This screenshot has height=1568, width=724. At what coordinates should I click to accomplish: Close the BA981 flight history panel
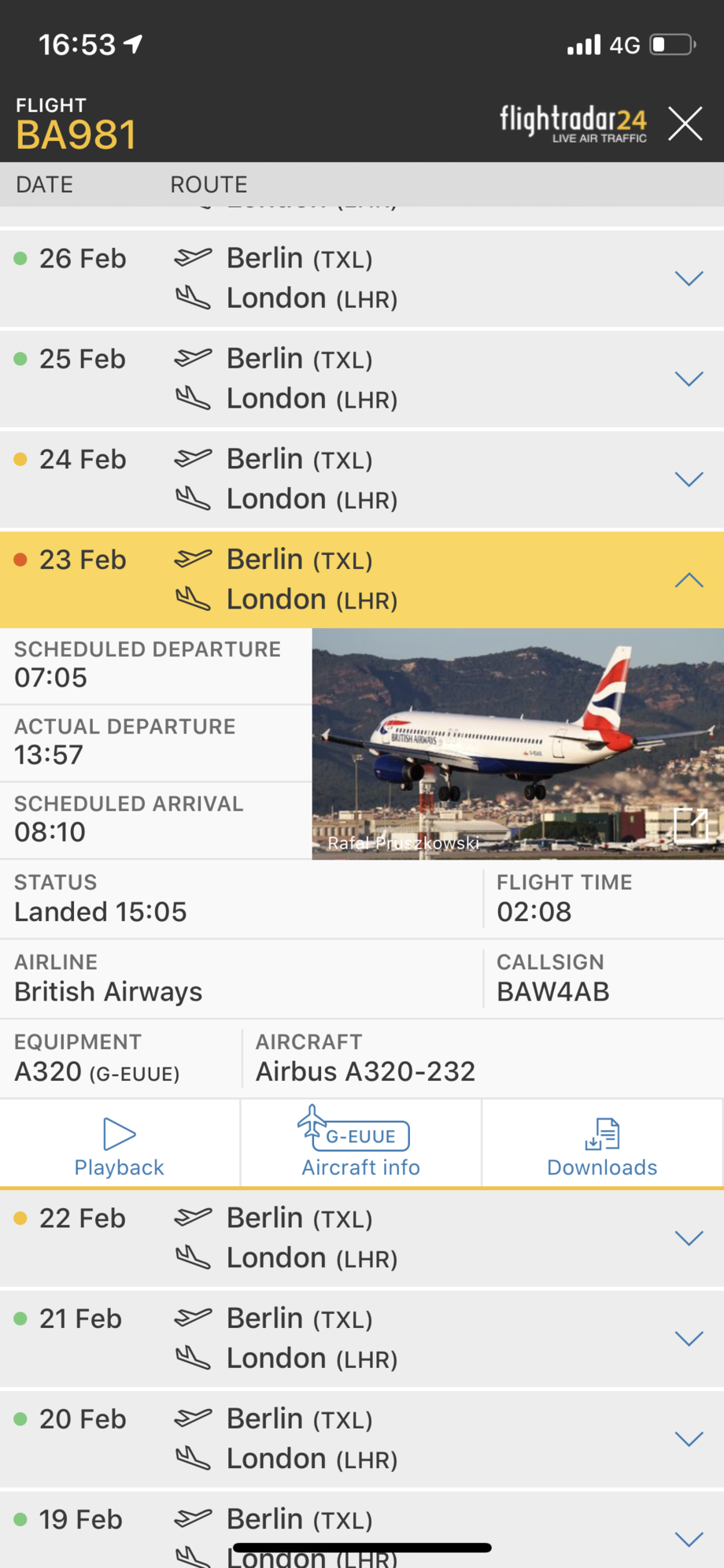(685, 124)
